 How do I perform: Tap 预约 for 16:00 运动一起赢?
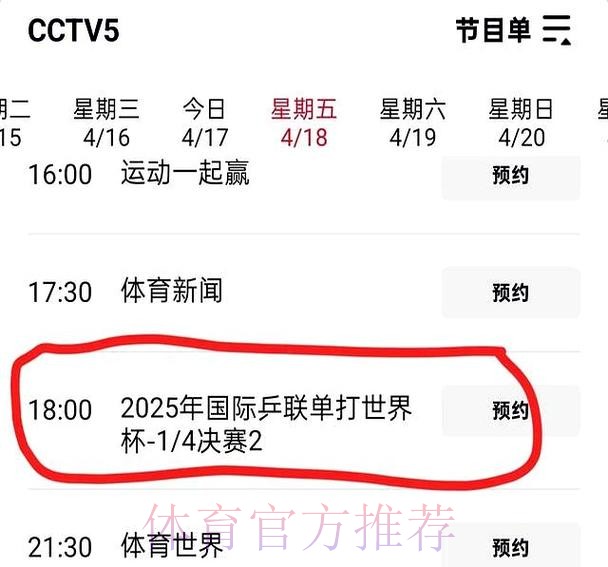coord(510,176)
